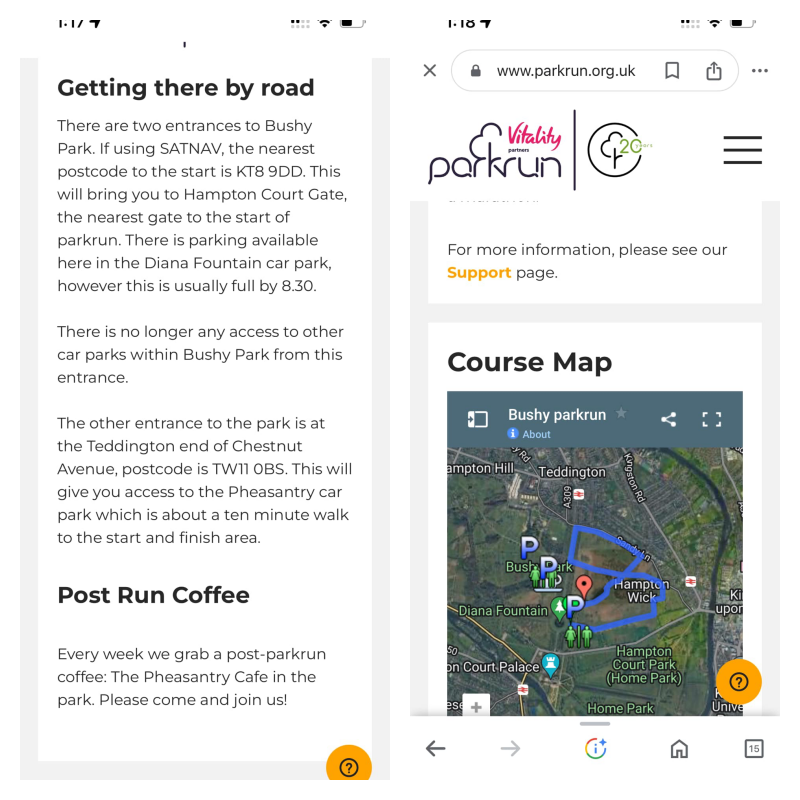Open the browser's three-dot overflow menu
The width and height of the screenshot is (800, 800).
click(x=760, y=71)
